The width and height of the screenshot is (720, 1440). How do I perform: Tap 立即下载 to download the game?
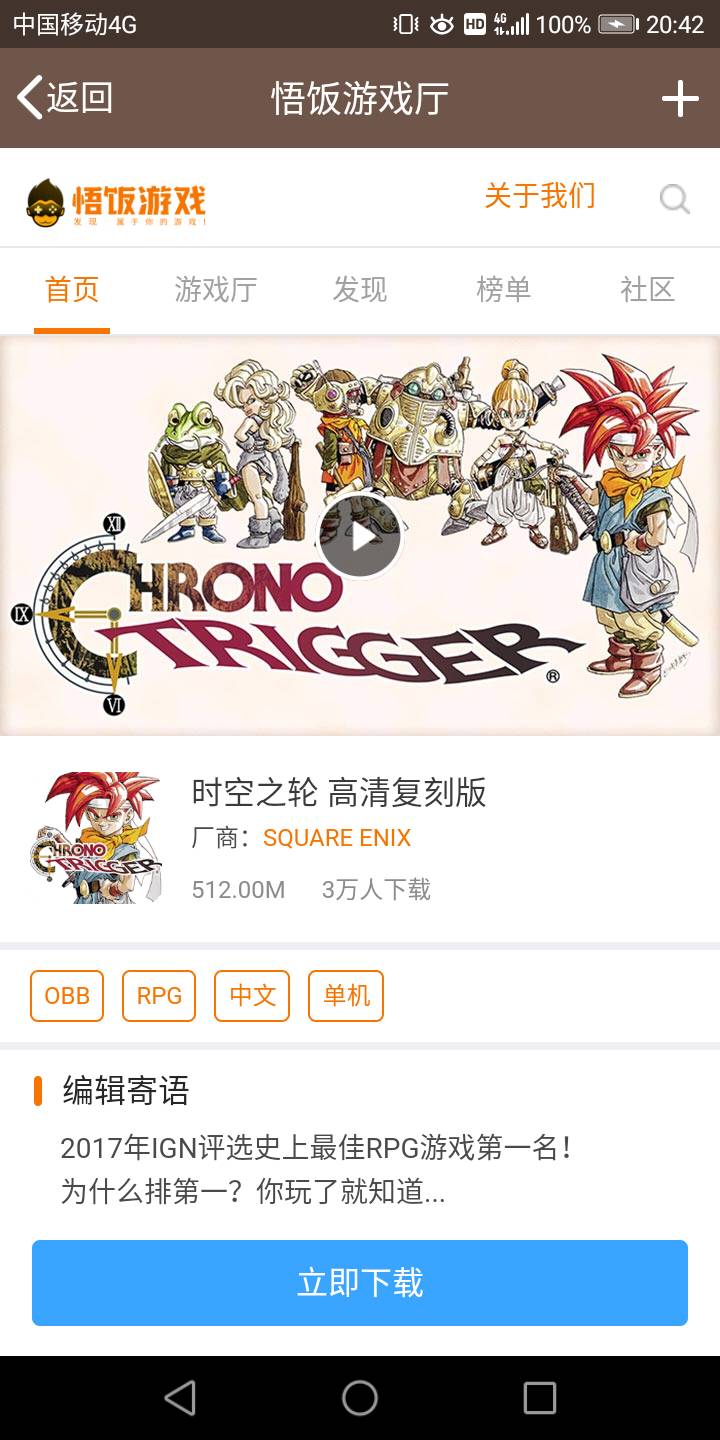[x=360, y=1283]
